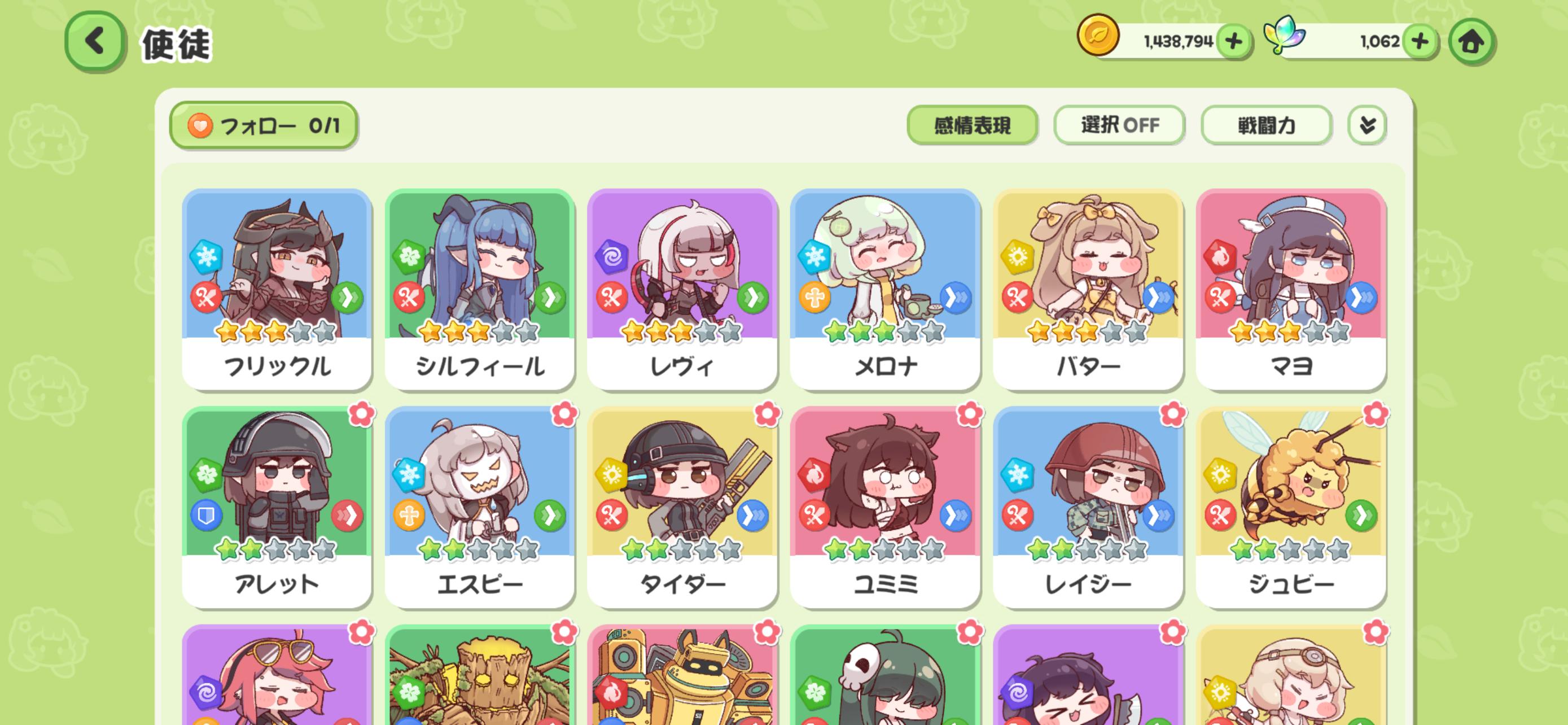Screen dimensions: 1568x725
Task: Open ジュビー character card
Action: pyautogui.click(x=1290, y=507)
